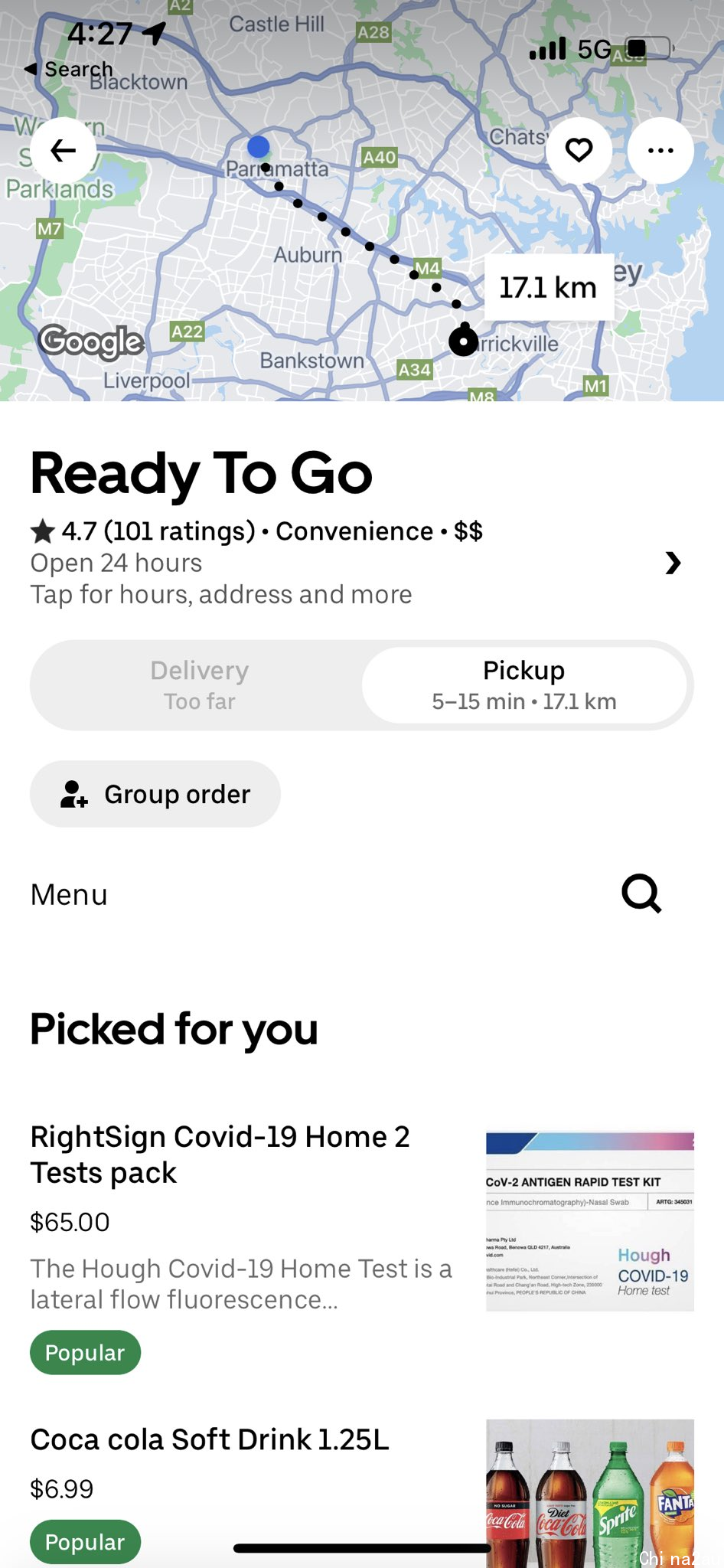This screenshot has width=724, height=1568.
Task: Select the Pickup option
Action: coord(524,685)
